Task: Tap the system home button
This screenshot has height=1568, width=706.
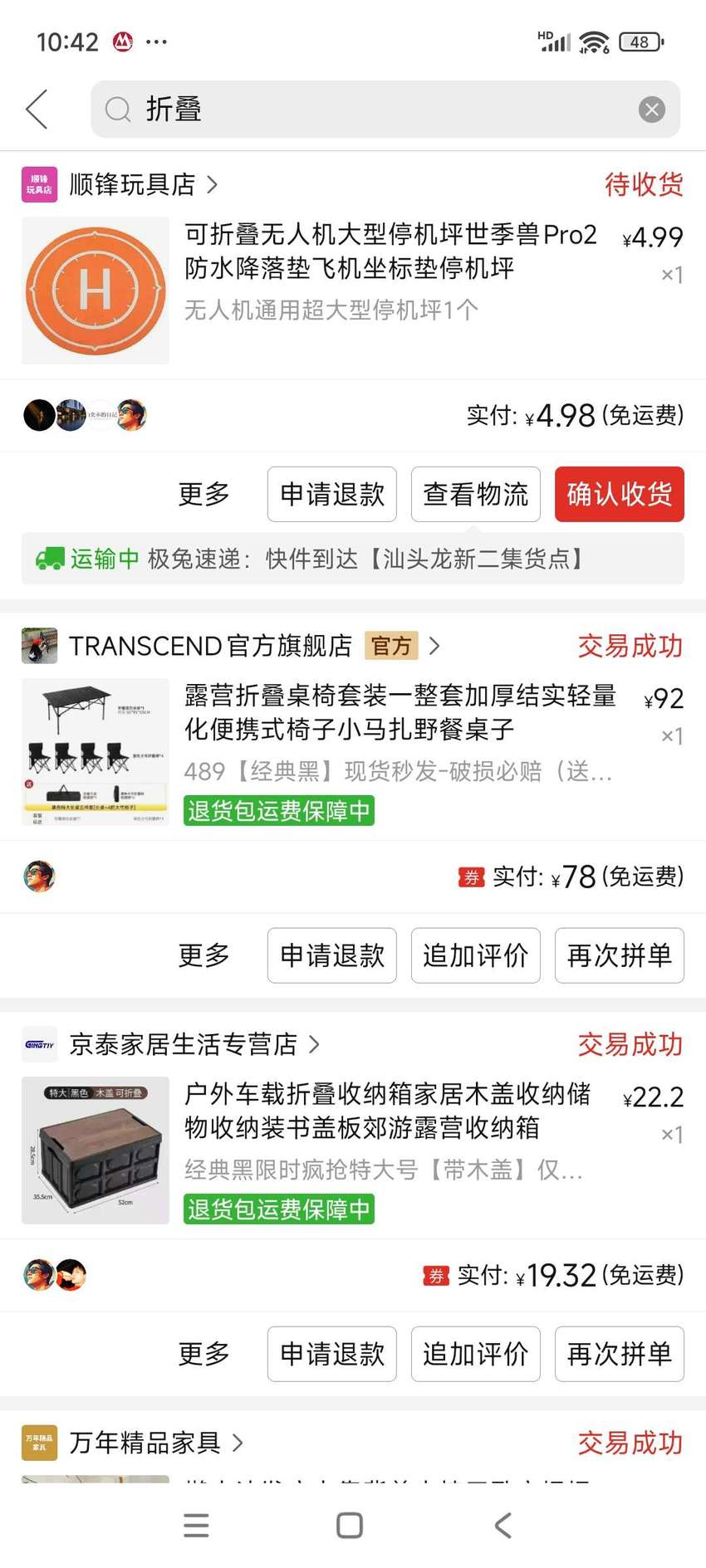Action: coord(350,1526)
